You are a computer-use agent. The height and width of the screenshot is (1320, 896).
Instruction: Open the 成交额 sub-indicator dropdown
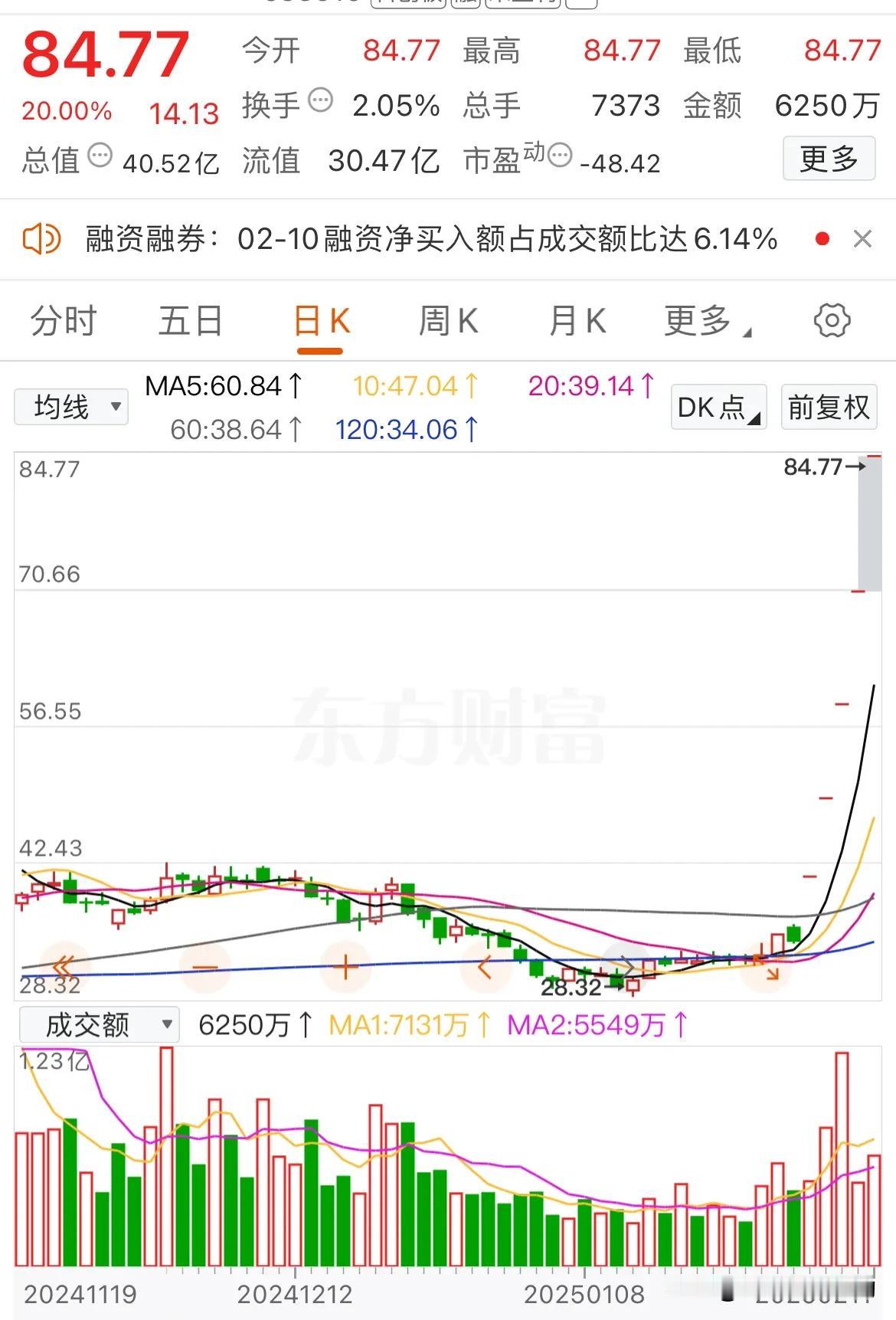pos(99,1024)
